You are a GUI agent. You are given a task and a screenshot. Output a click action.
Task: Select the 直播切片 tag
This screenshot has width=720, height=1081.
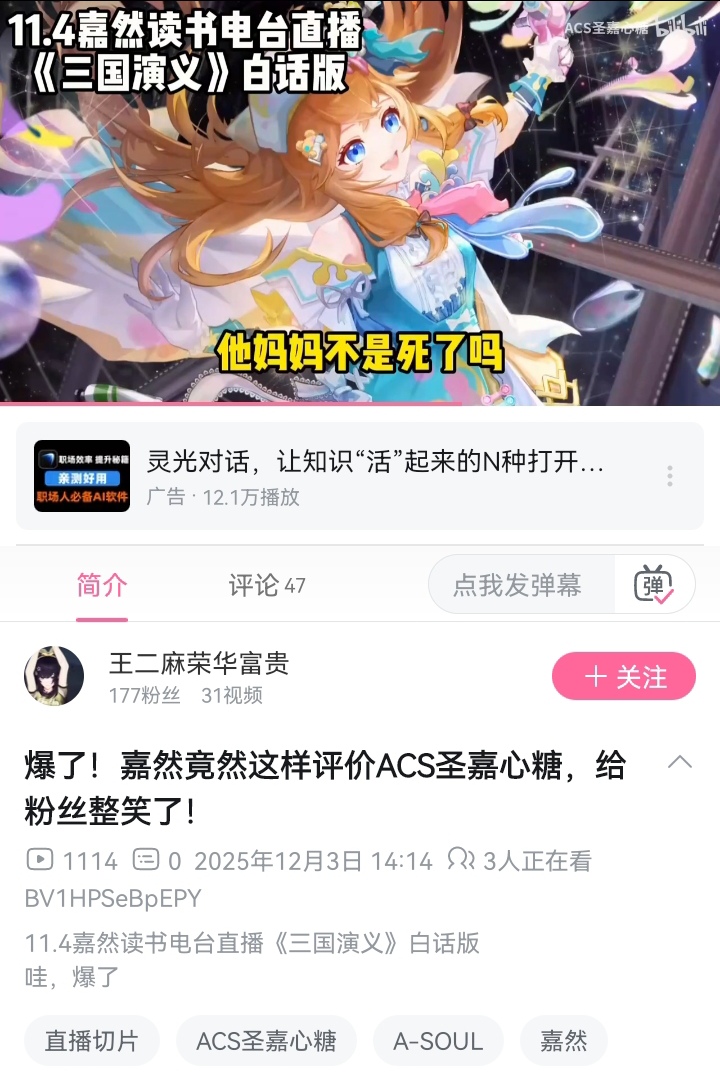coord(91,1041)
